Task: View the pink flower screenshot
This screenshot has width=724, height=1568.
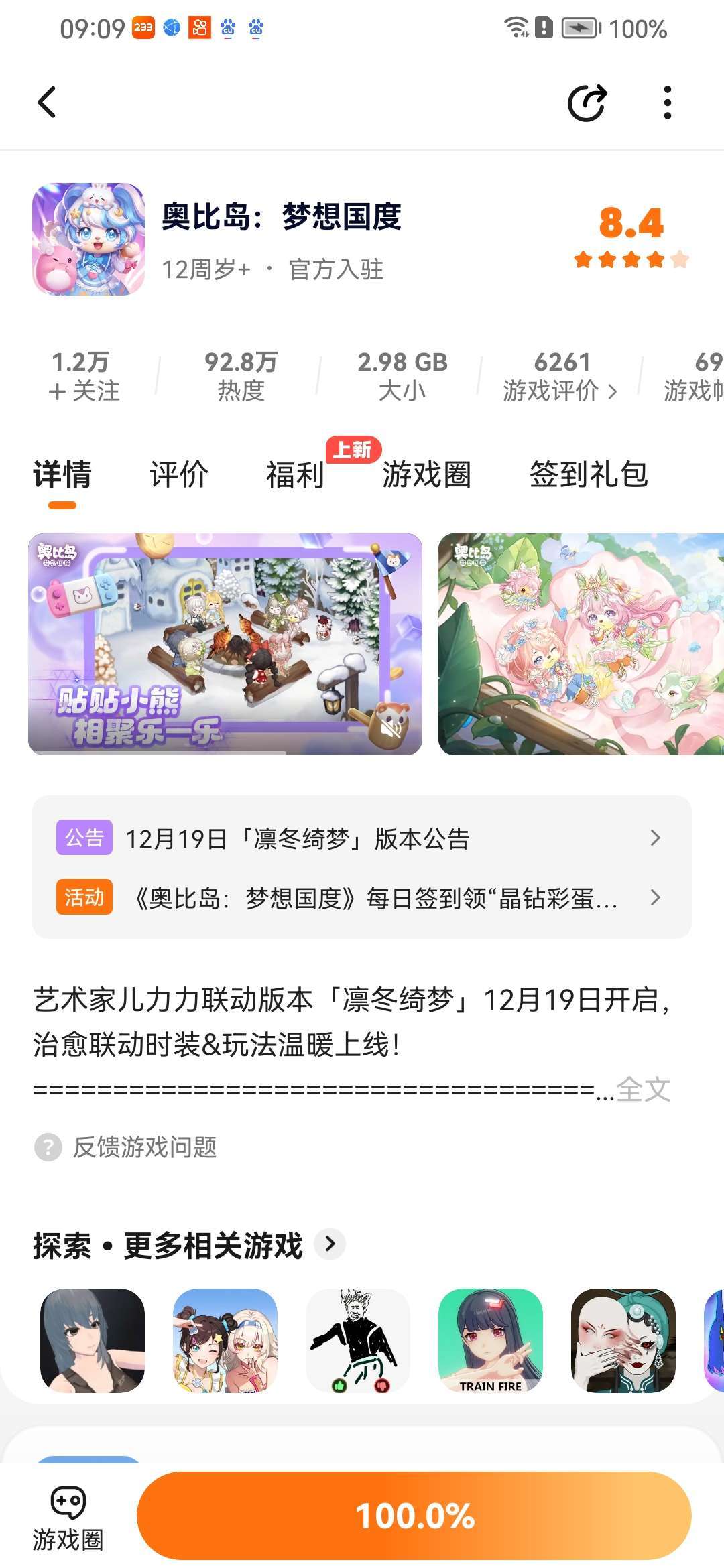Action: 581,643
